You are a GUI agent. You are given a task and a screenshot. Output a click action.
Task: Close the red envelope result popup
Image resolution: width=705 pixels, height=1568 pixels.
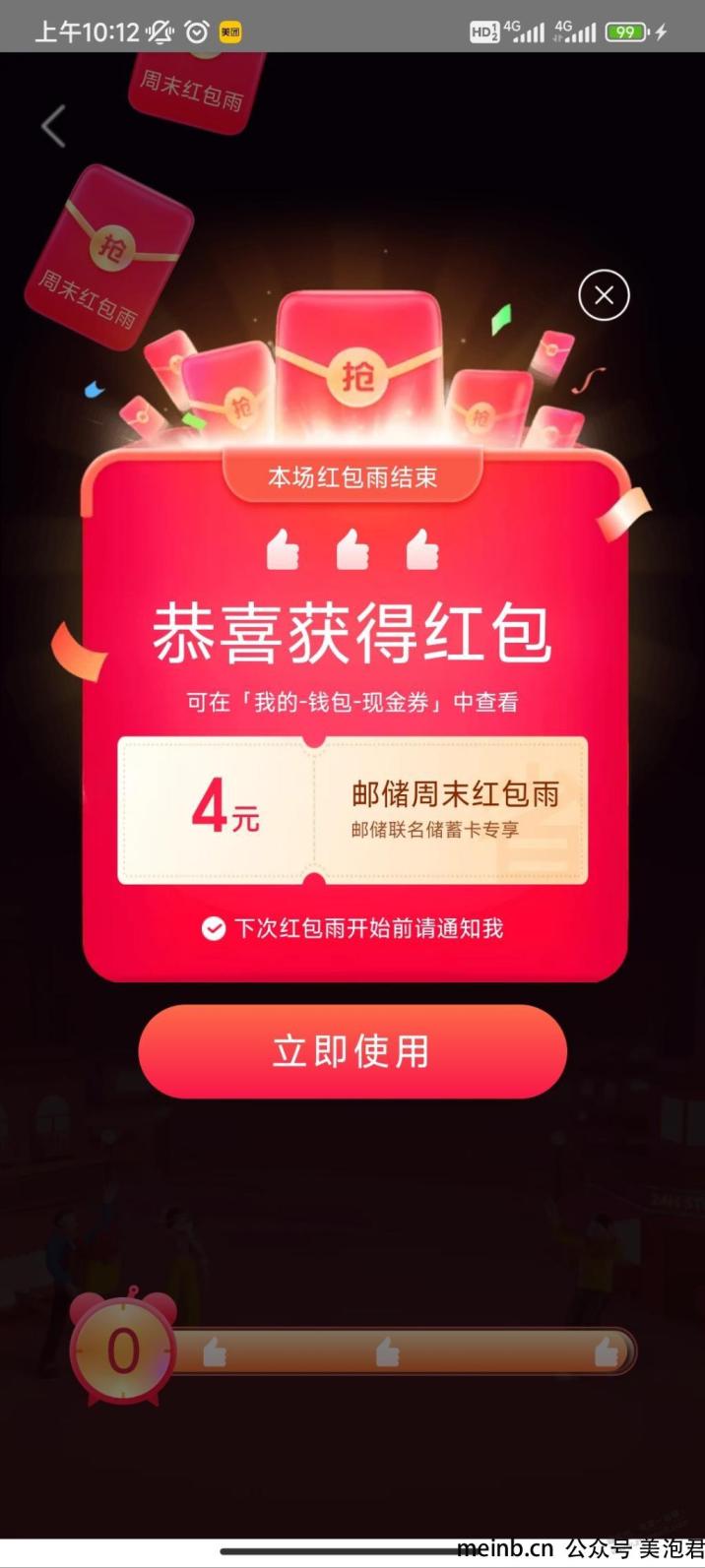tap(604, 294)
